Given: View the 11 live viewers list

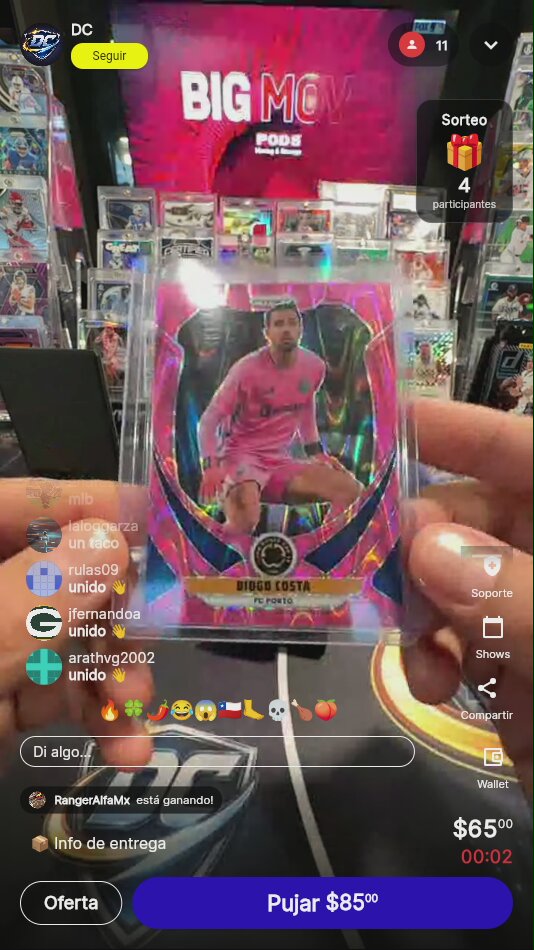Looking at the screenshot, I should [423, 45].
